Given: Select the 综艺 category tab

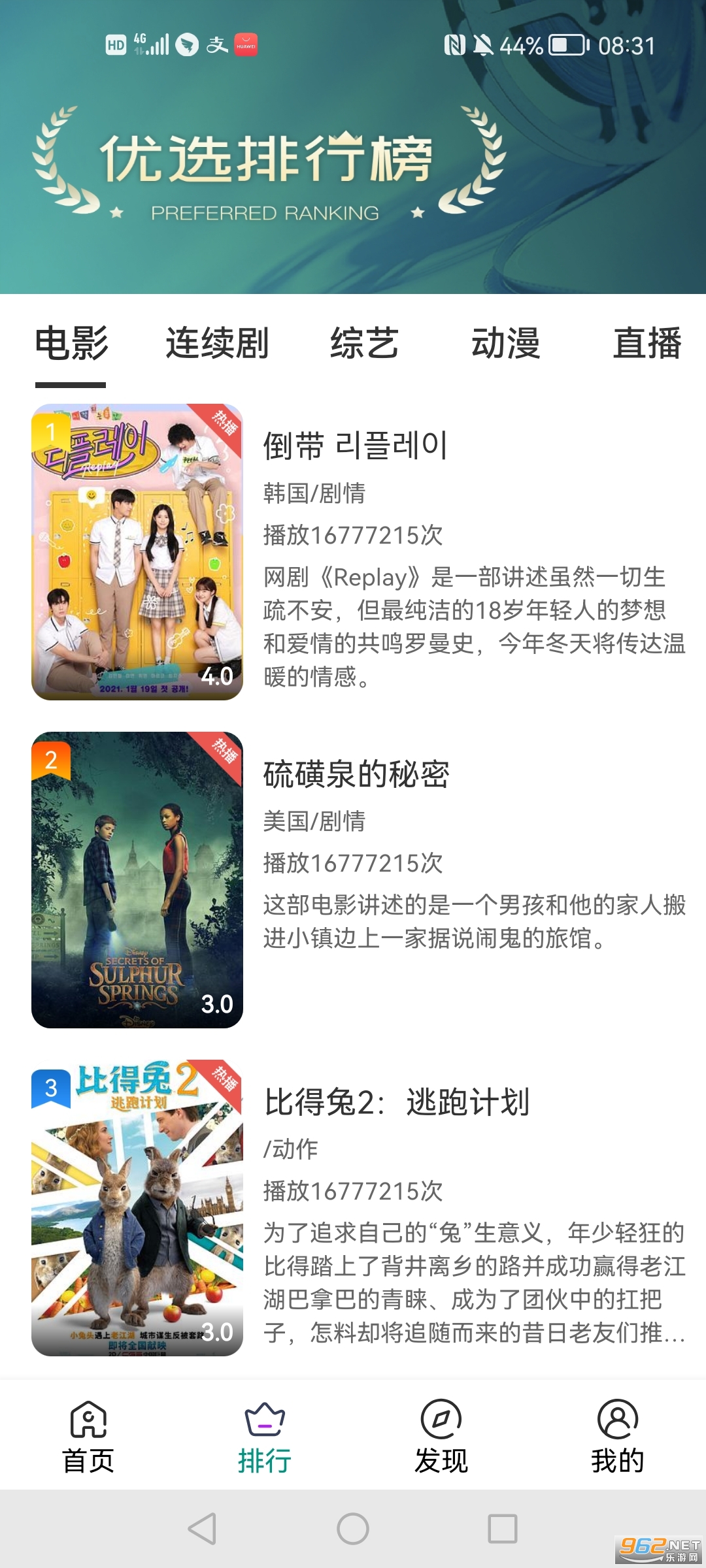Looking at the screenshot, I should [364, 343].
